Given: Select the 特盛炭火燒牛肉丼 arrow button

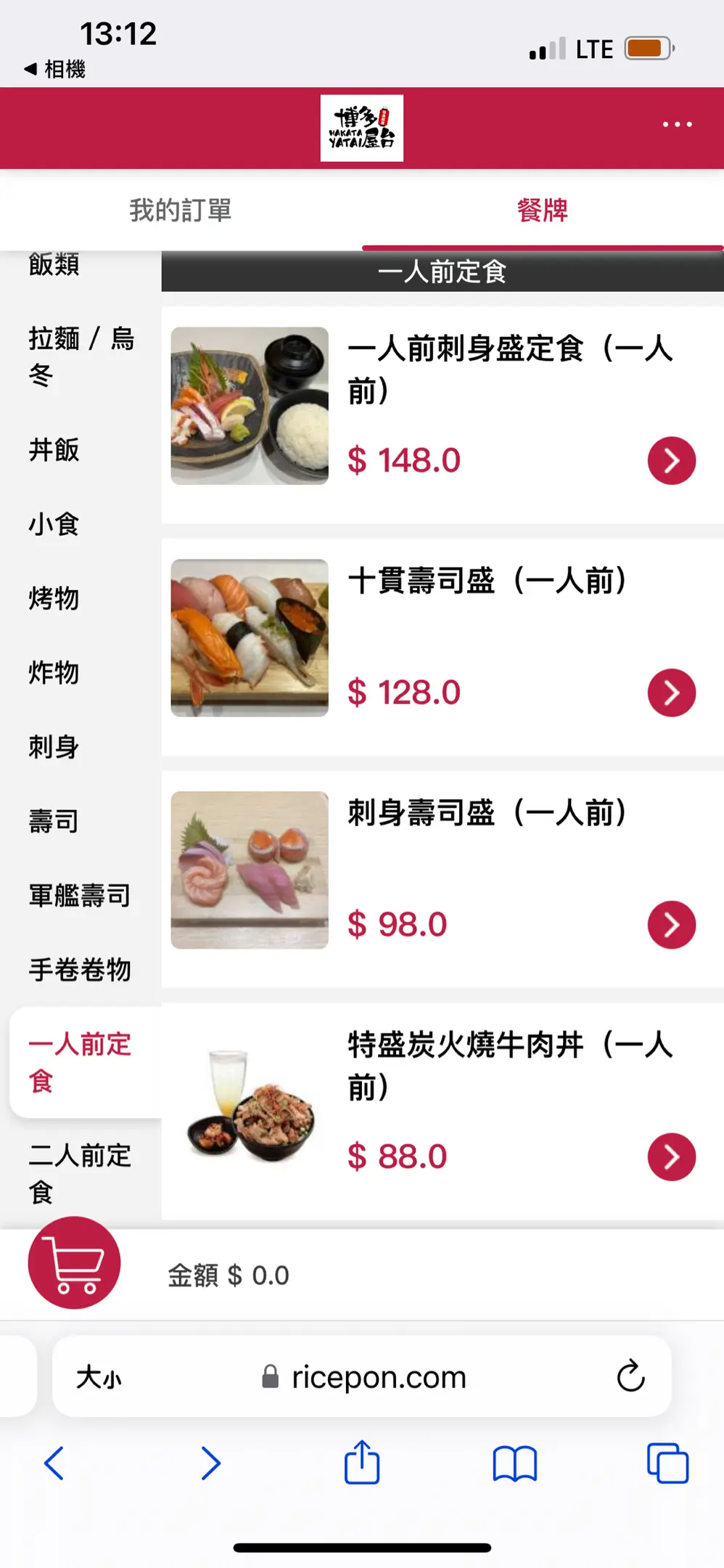Looking at the screenshot, I should [672, 1157].
